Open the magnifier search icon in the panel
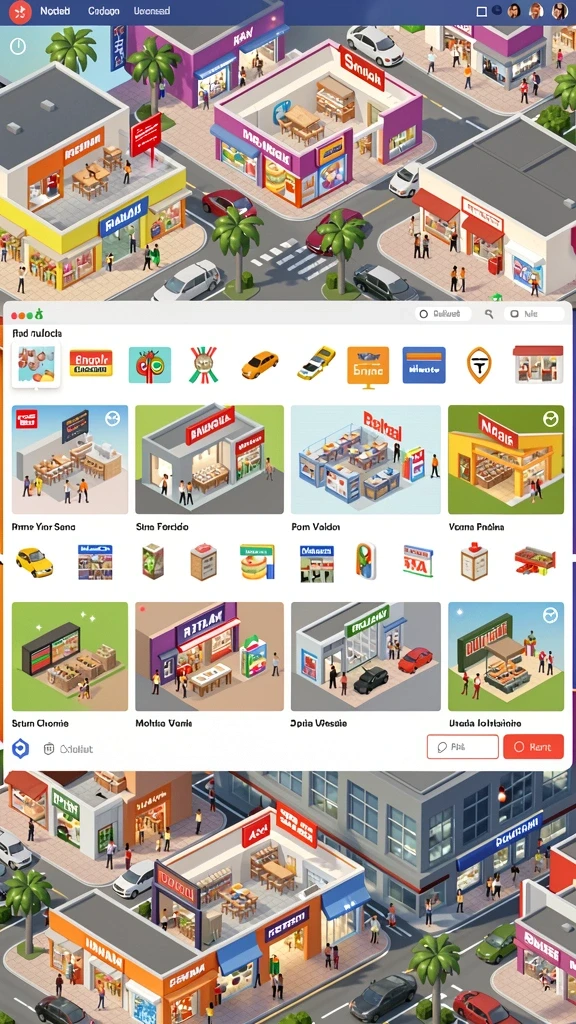576x1024 pixels. (x=488, y=314)
